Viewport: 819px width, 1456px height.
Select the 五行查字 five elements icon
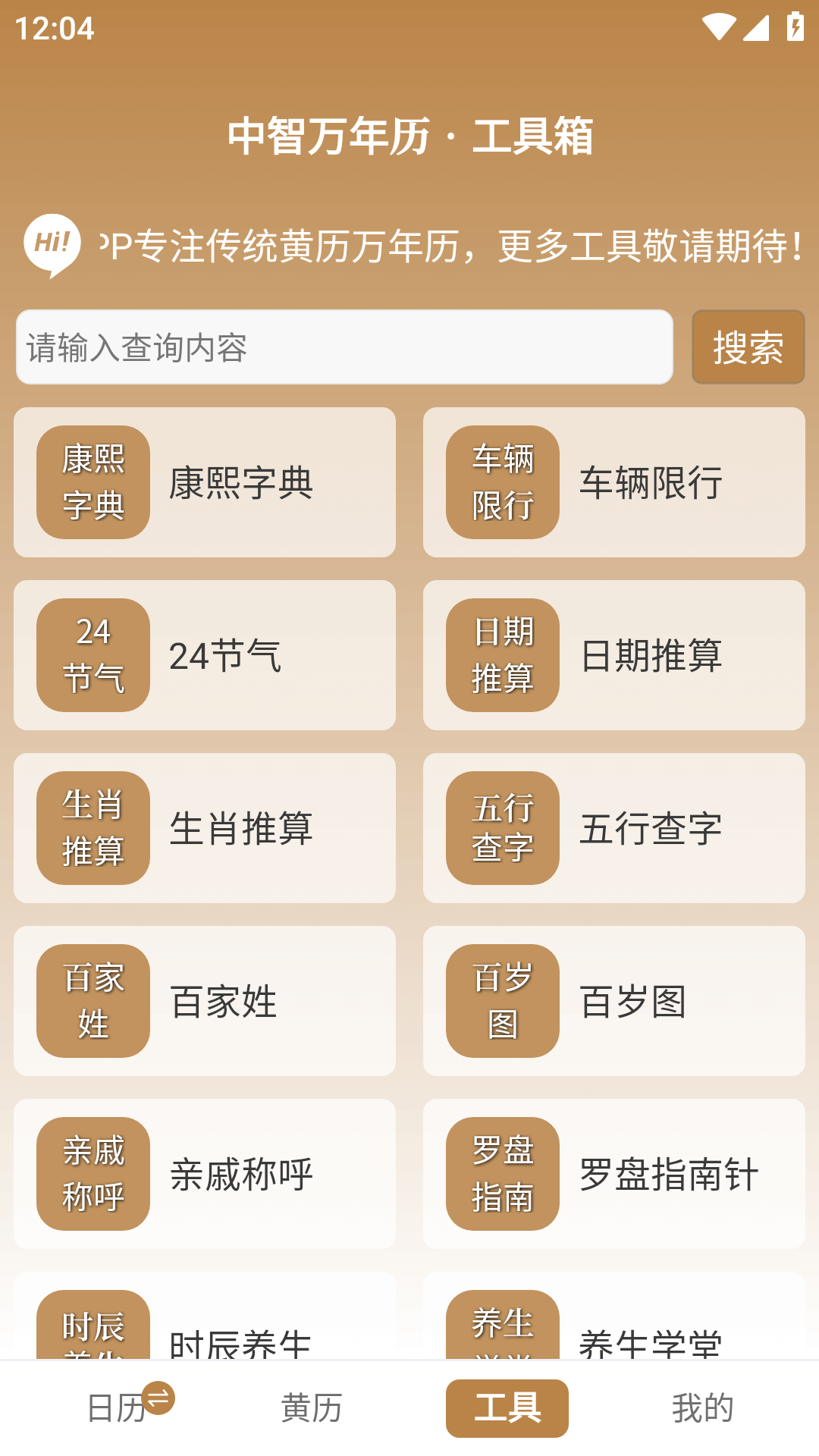(501, 828)
